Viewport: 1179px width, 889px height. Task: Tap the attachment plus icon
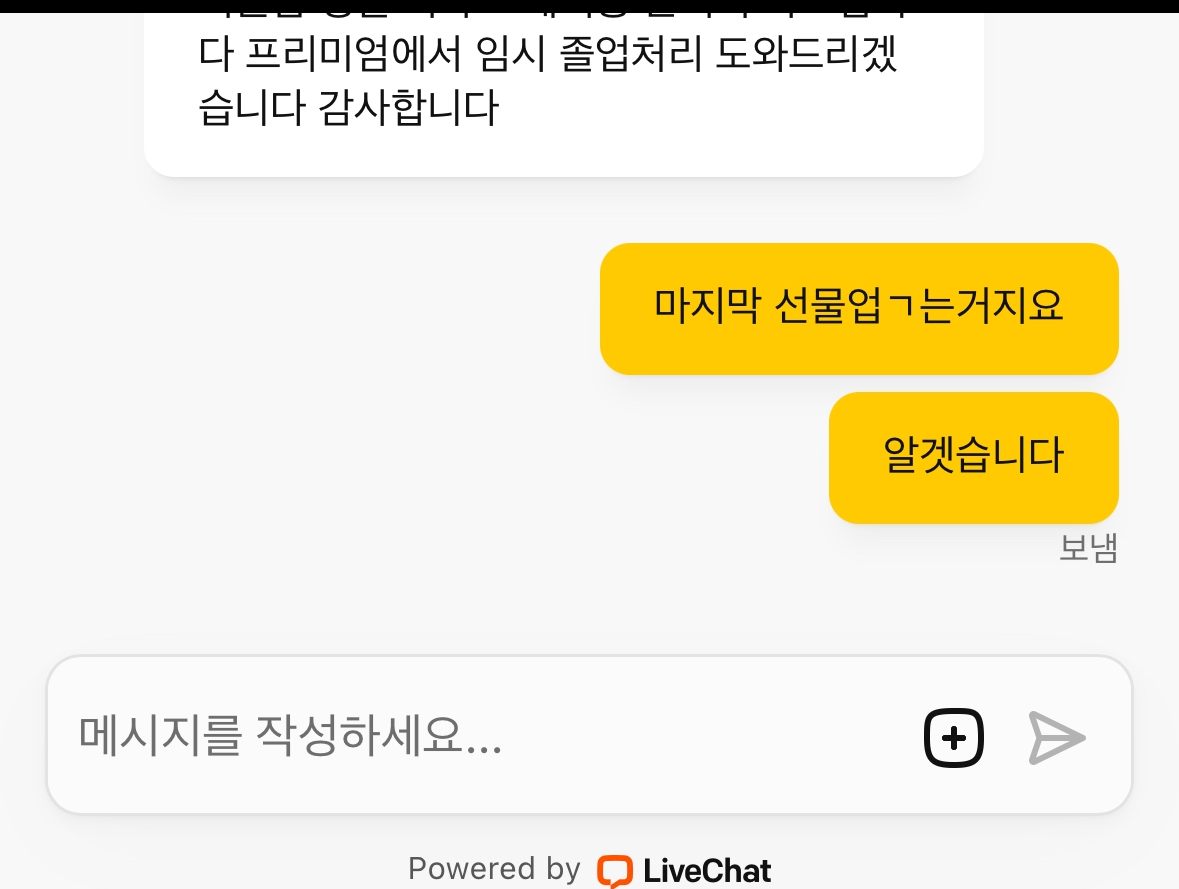(x=953, y=738)
